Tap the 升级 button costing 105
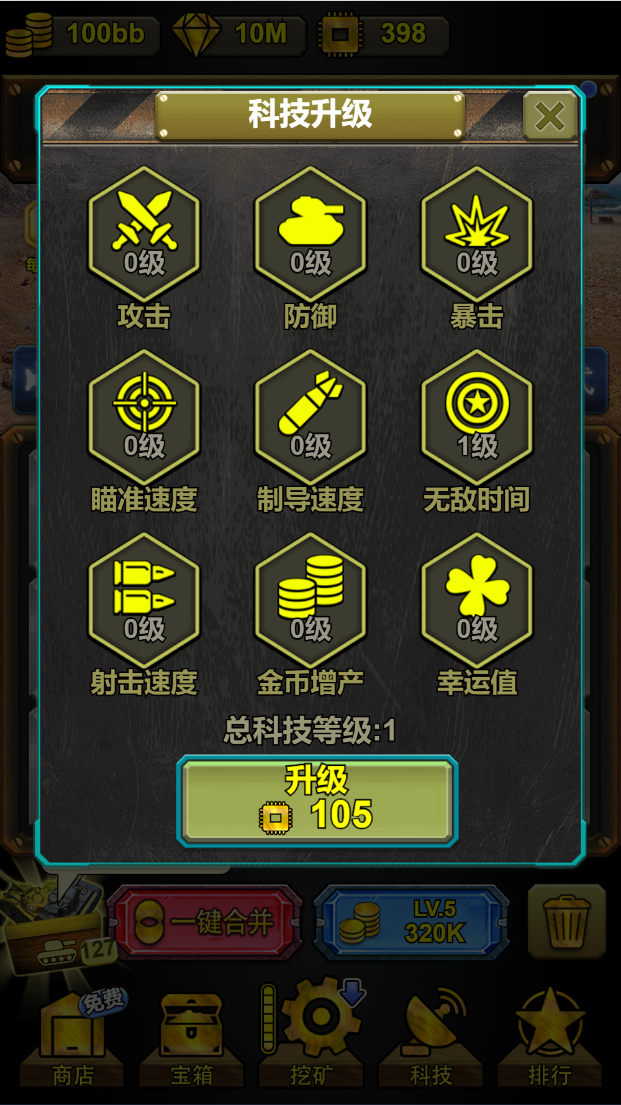Screen dimensions: 621x1105 pyautogui.click(x=317, y=801)
